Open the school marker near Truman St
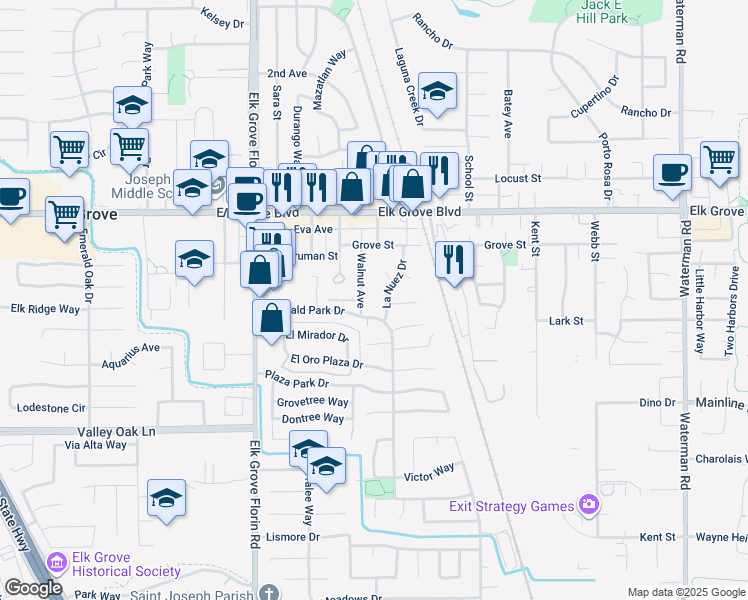748x600 pixels. pyautogui.click(x=194, y=260)
